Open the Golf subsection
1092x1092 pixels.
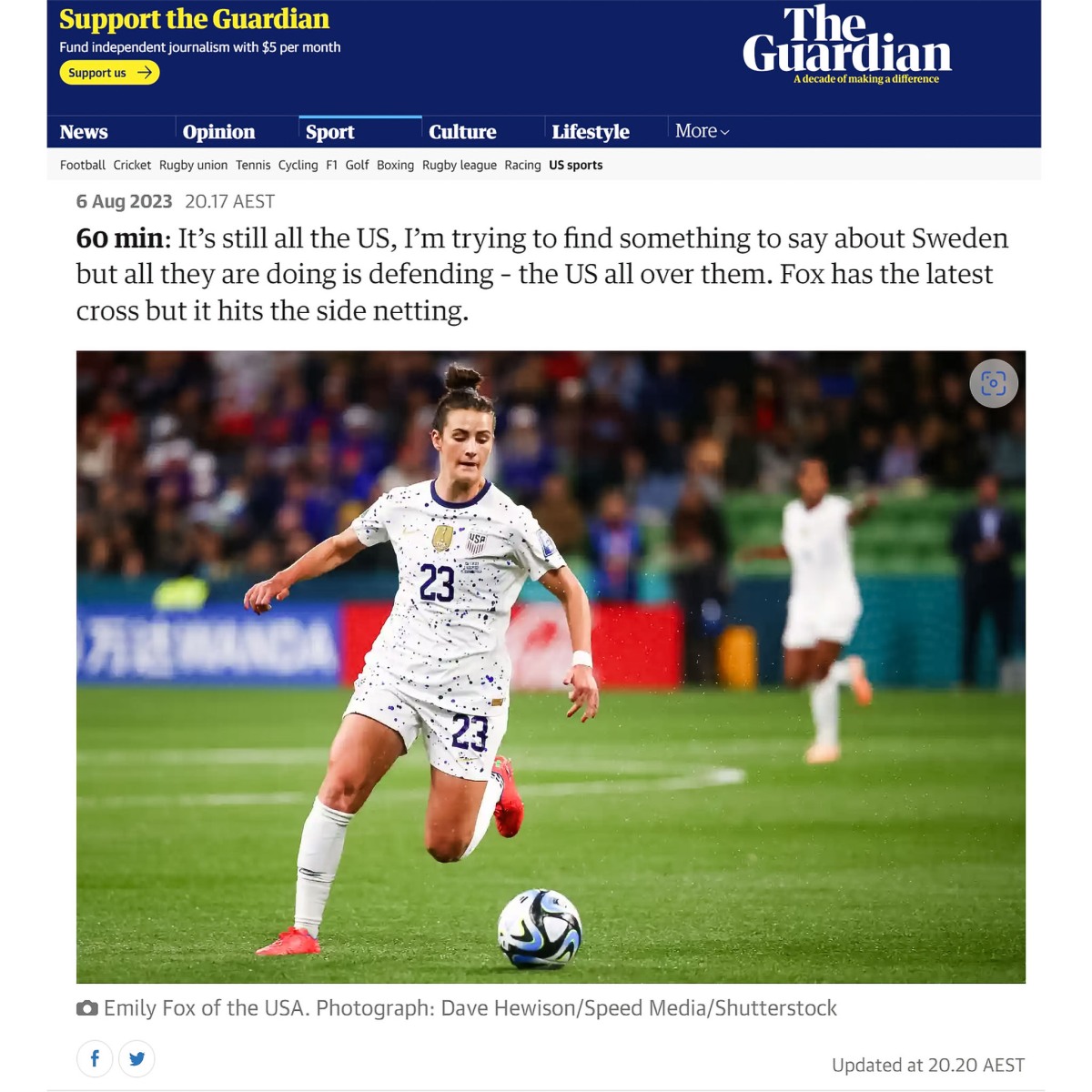point(357,165)
